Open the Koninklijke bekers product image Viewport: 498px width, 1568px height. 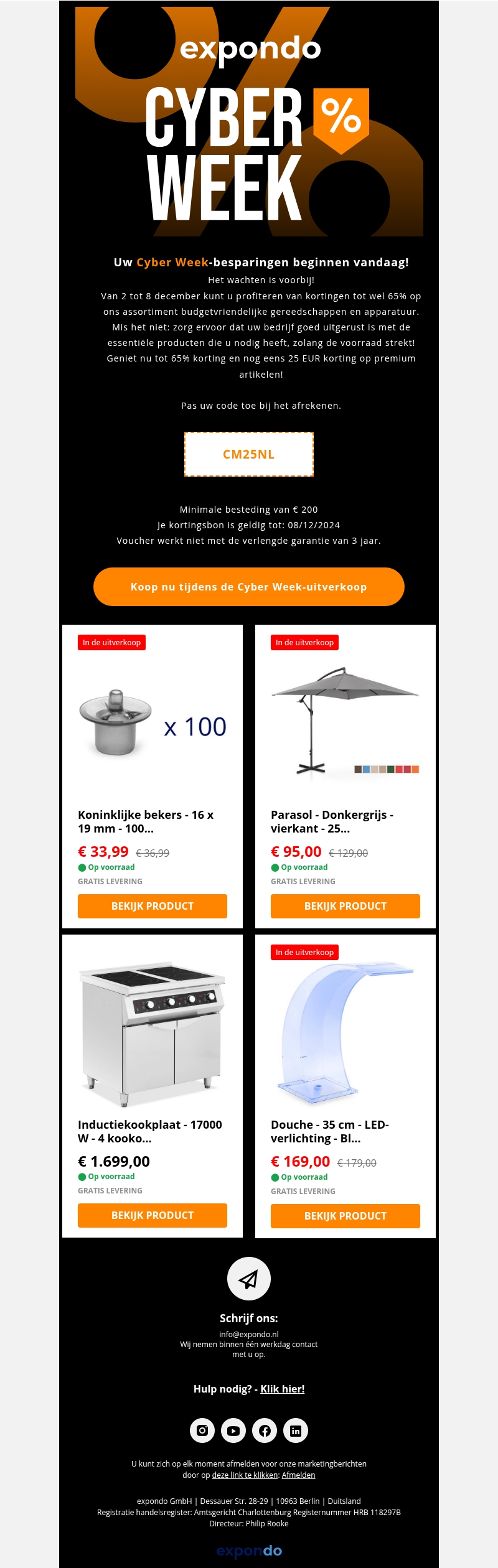[x=152, y=722]
